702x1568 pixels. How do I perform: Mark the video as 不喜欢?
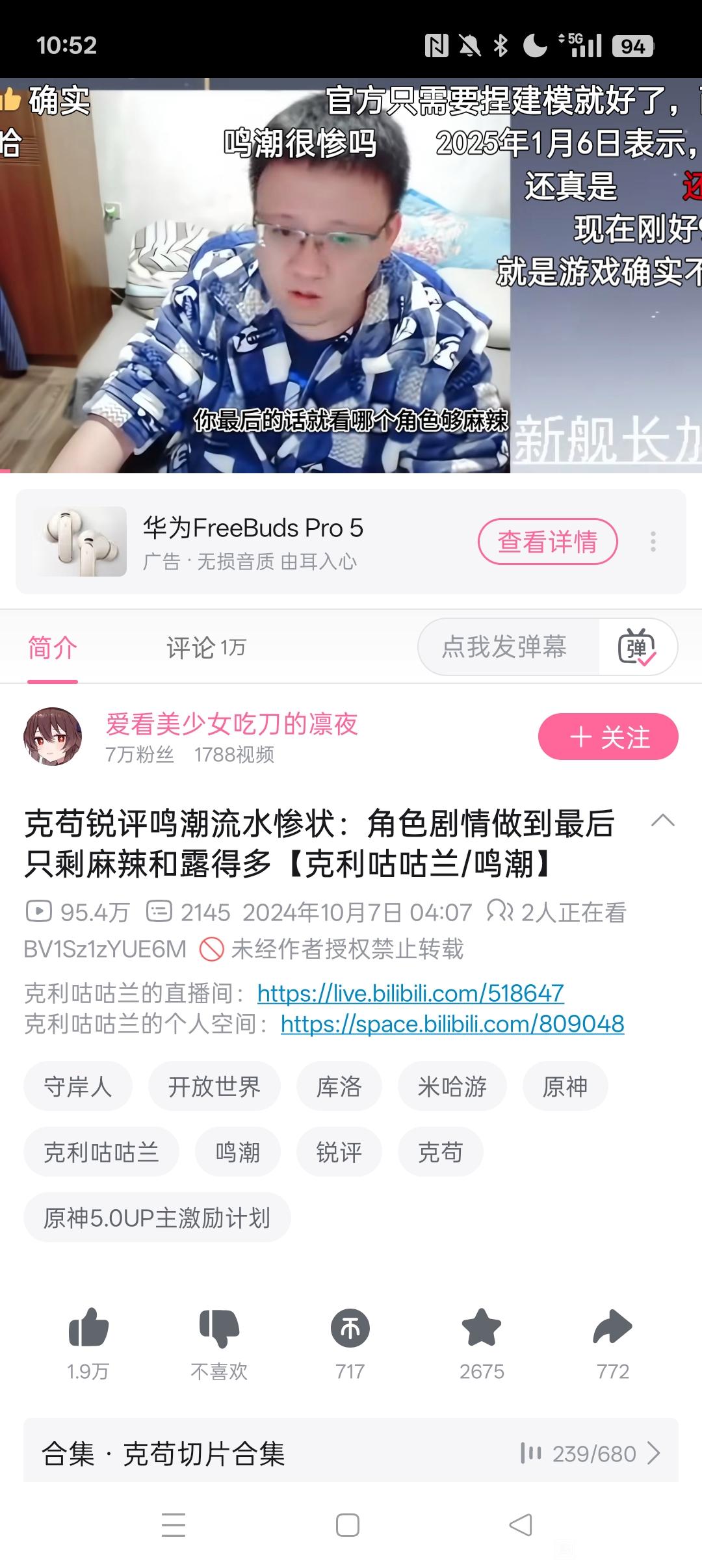(219, 1328)
